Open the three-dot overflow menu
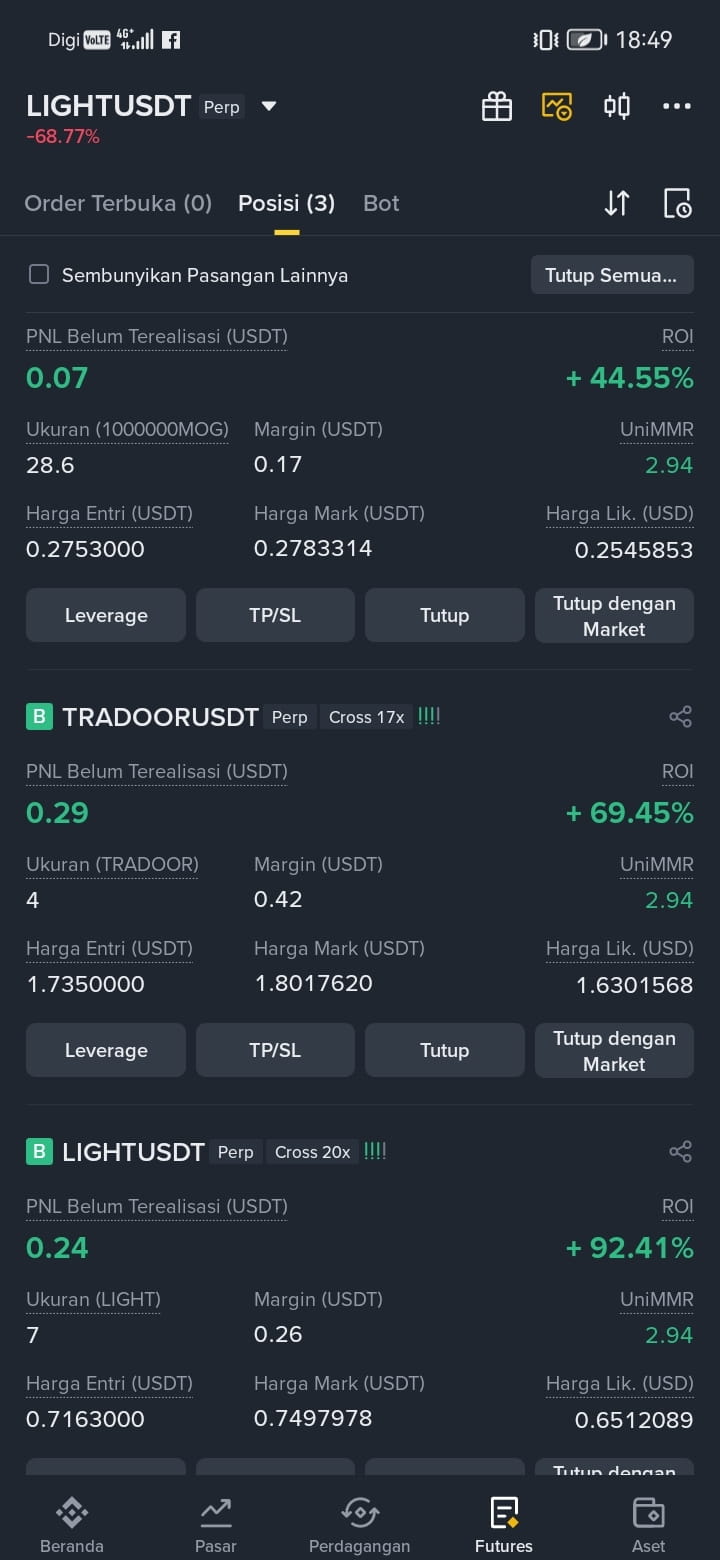 coord(677,106)
